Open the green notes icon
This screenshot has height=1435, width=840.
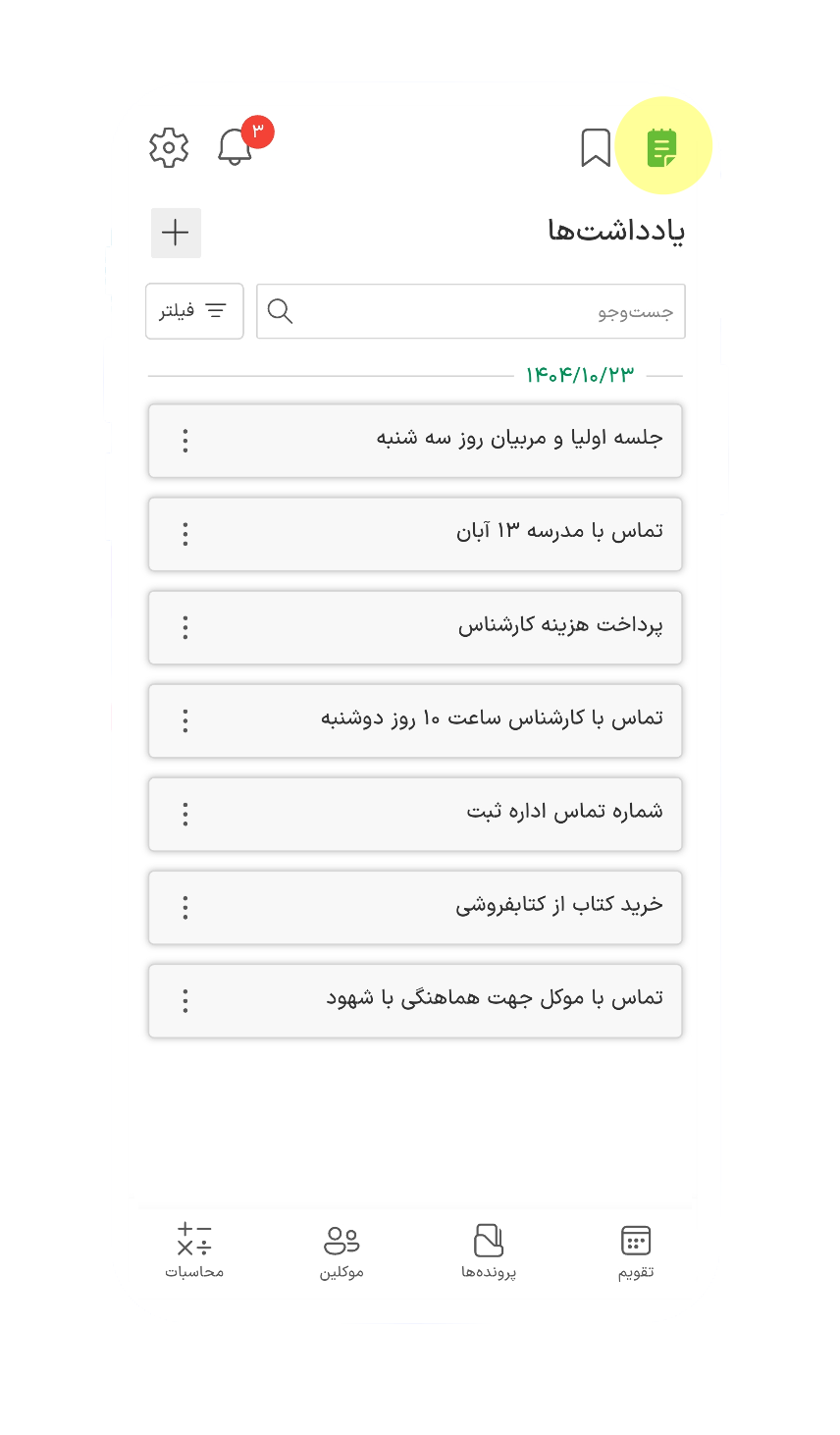pos(662,148)
